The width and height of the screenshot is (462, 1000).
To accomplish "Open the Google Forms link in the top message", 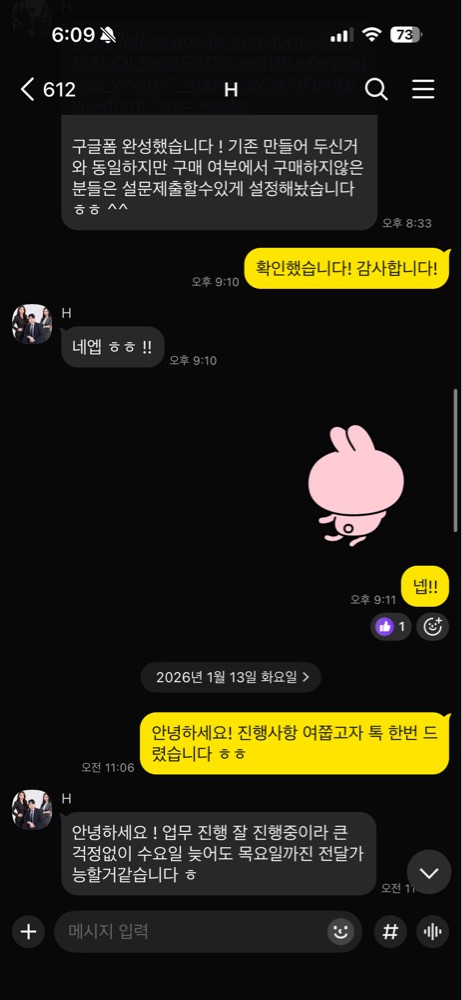I will 220,72.
